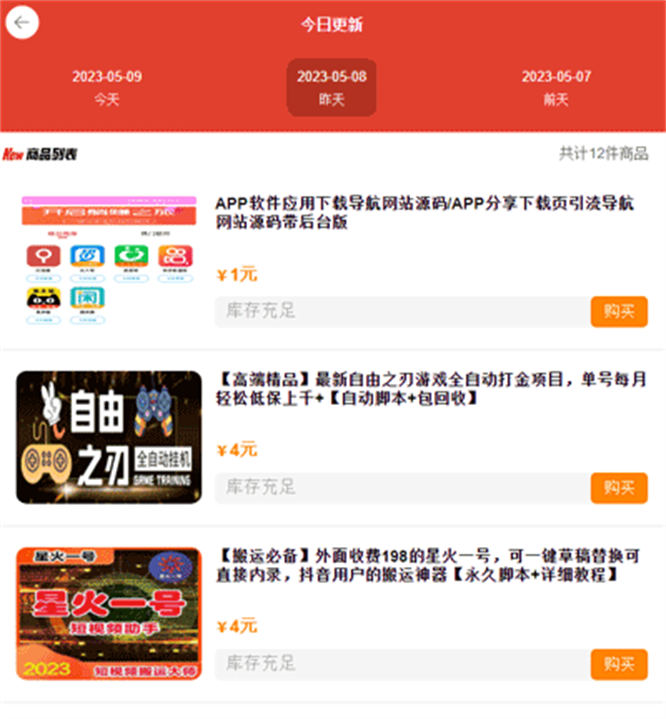The width and height of the screenshot is (666, 719).
Task: Open the 【高端精品】最新自由之刃 title
Action: (431, 389)
